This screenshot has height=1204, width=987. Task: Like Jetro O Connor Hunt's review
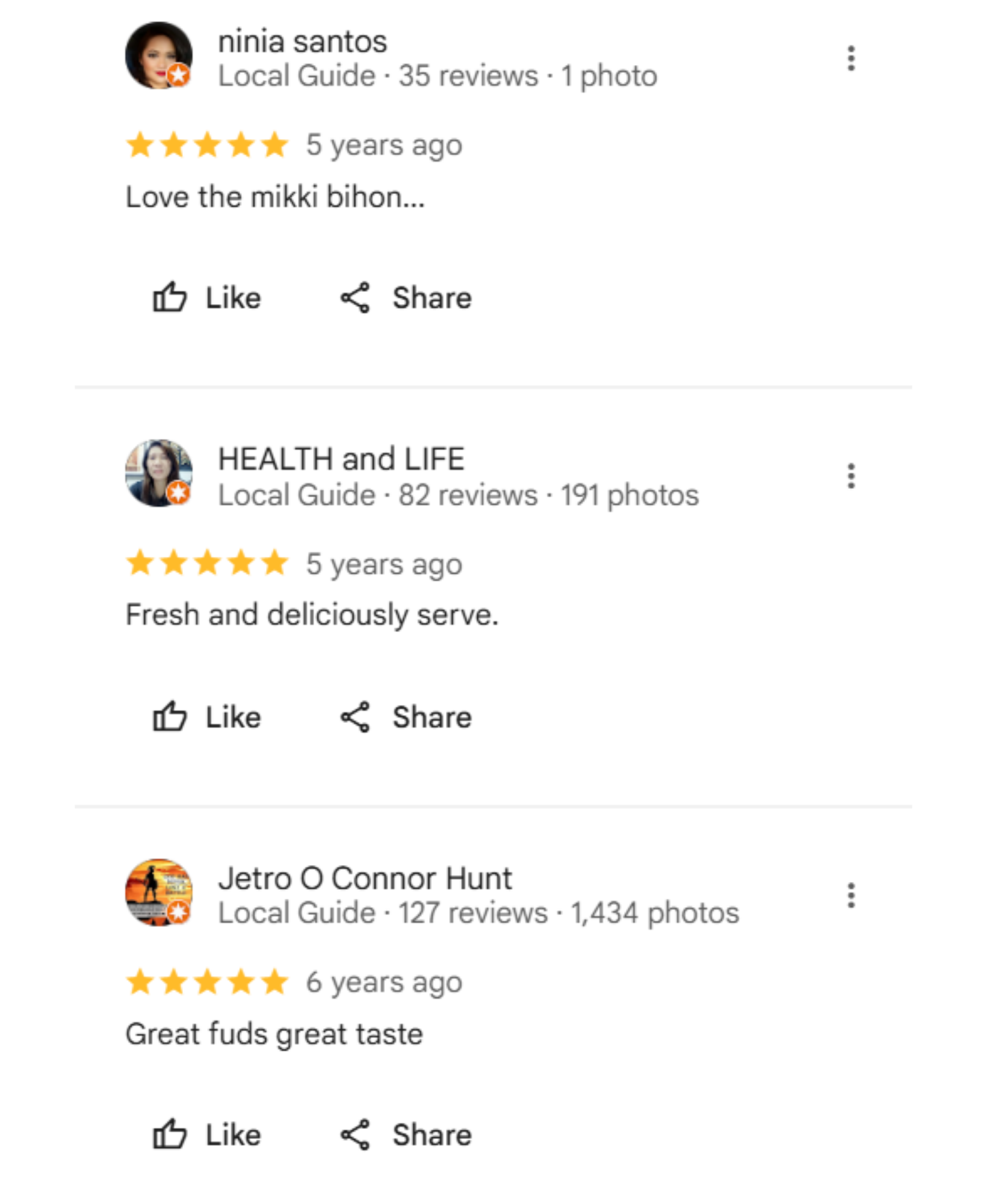point(206,1135)
